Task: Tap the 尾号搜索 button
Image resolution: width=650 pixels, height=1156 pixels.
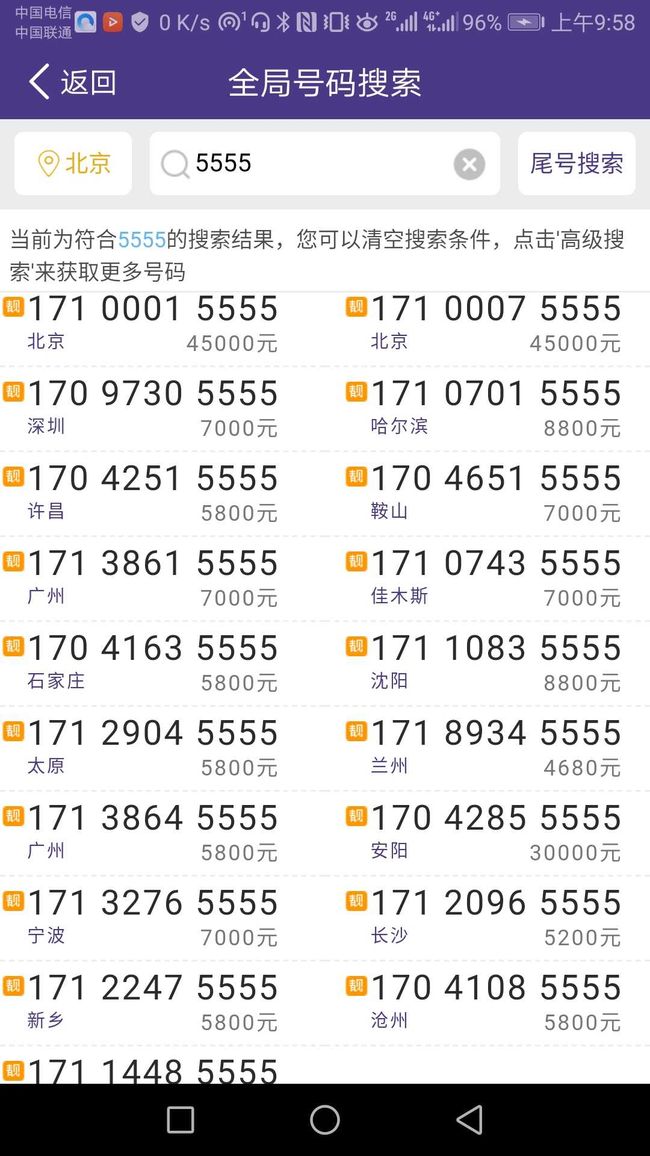Action: point(576,164)
